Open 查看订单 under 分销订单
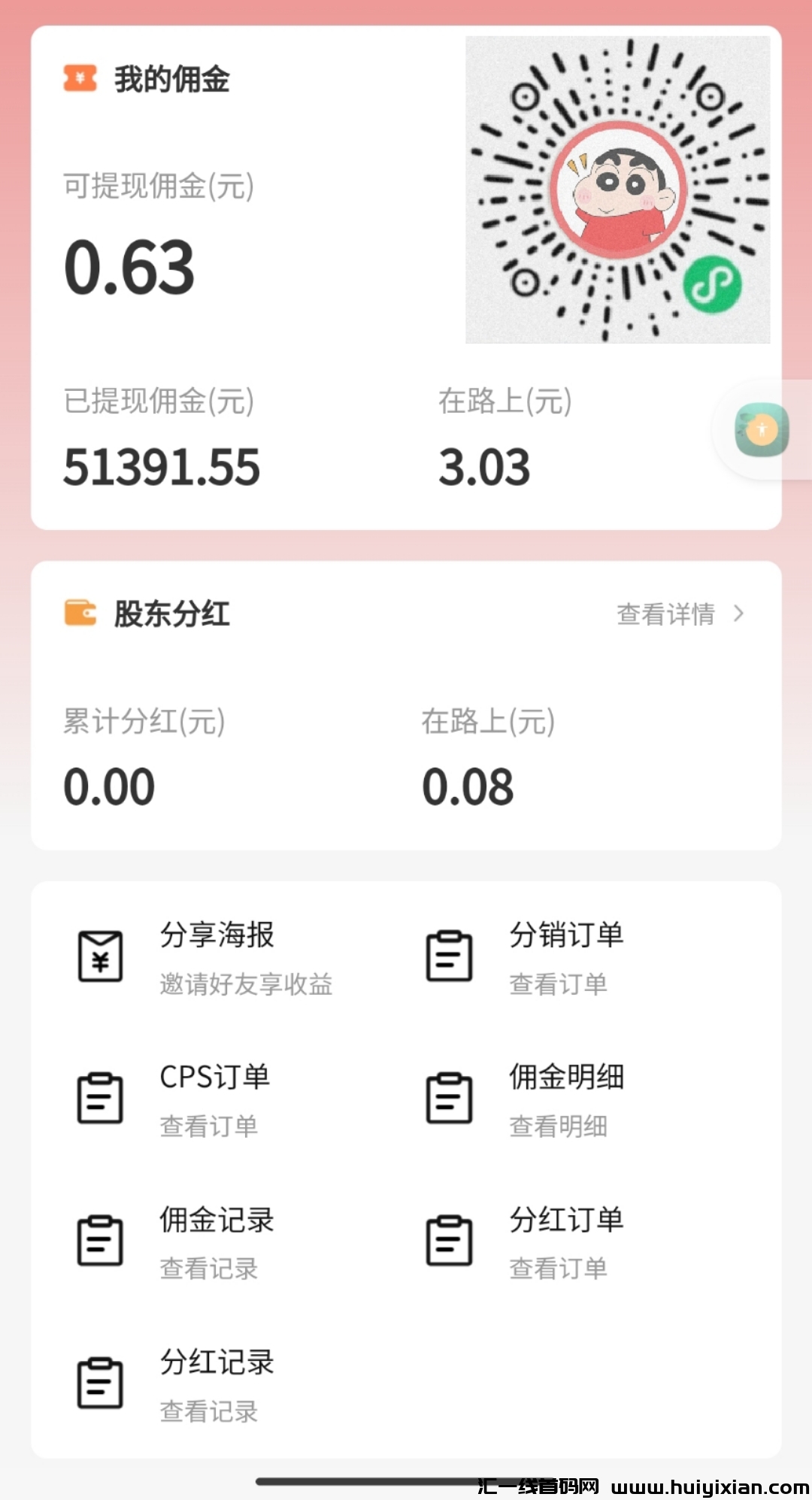 (x=556, y=986)
